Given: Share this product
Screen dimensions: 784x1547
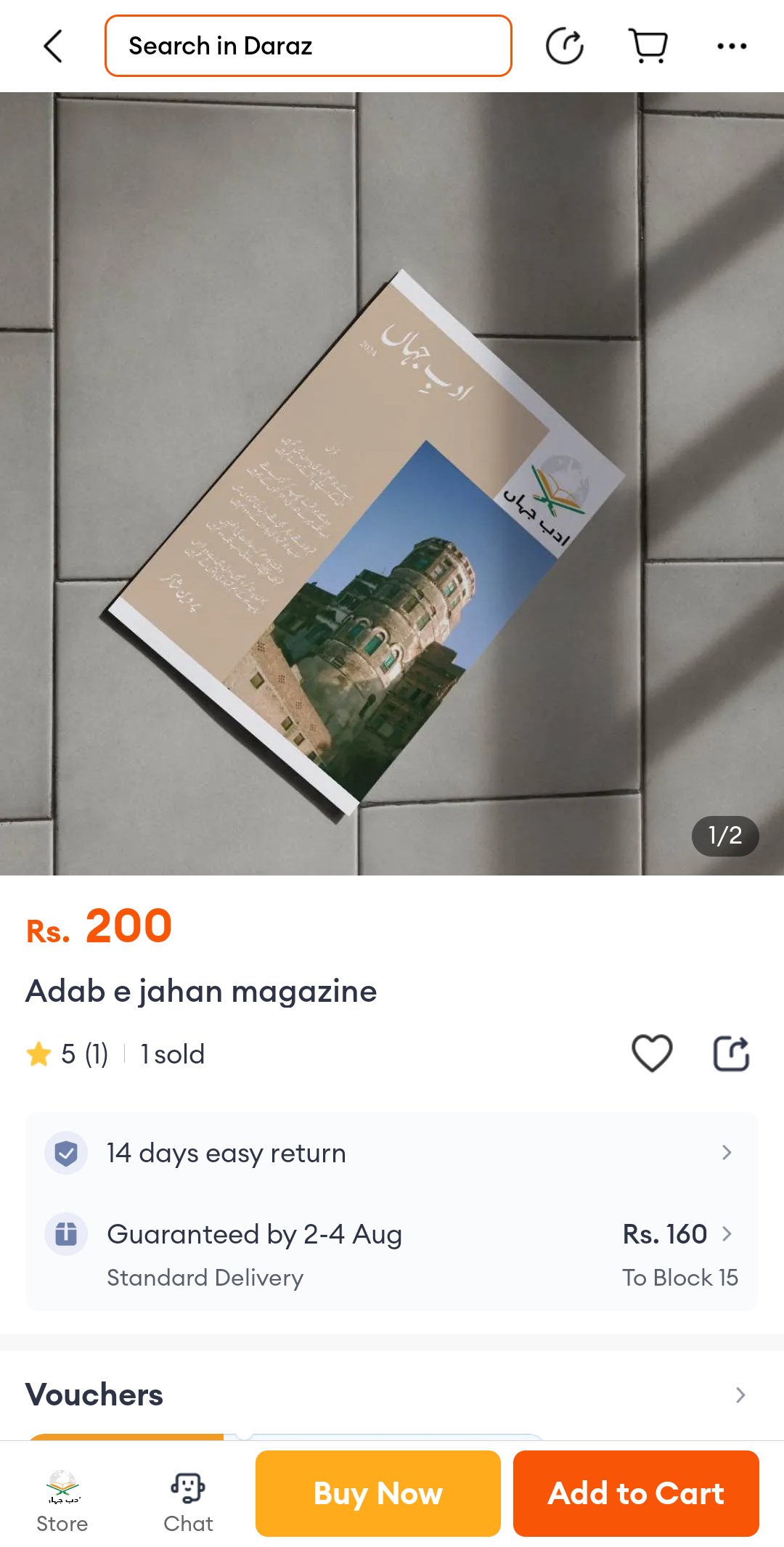Looking at the screenshot, I should pyautogui.click(x=731, y=1053).
